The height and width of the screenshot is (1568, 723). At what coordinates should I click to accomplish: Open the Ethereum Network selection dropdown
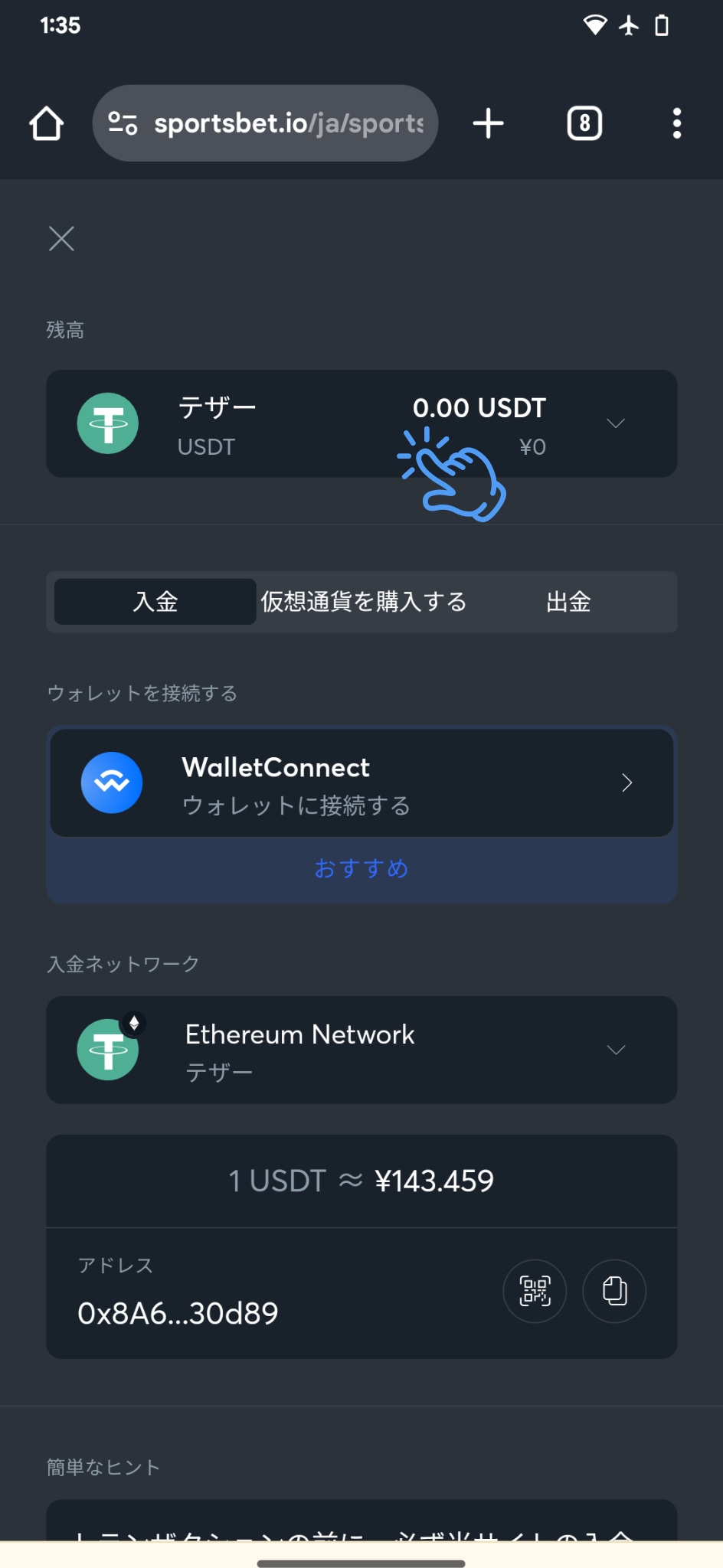point(616,1050)
